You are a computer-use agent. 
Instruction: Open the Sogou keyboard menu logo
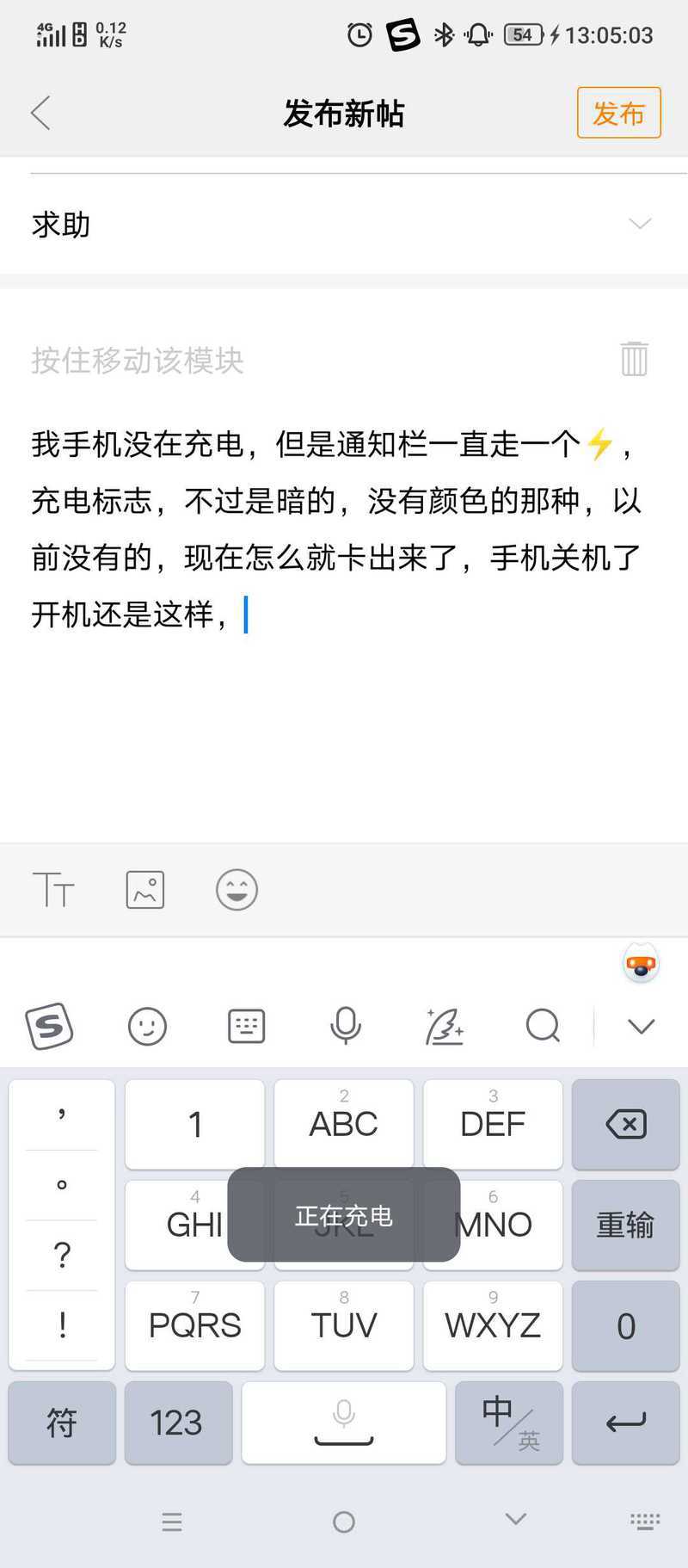(x=49, y=1026)
